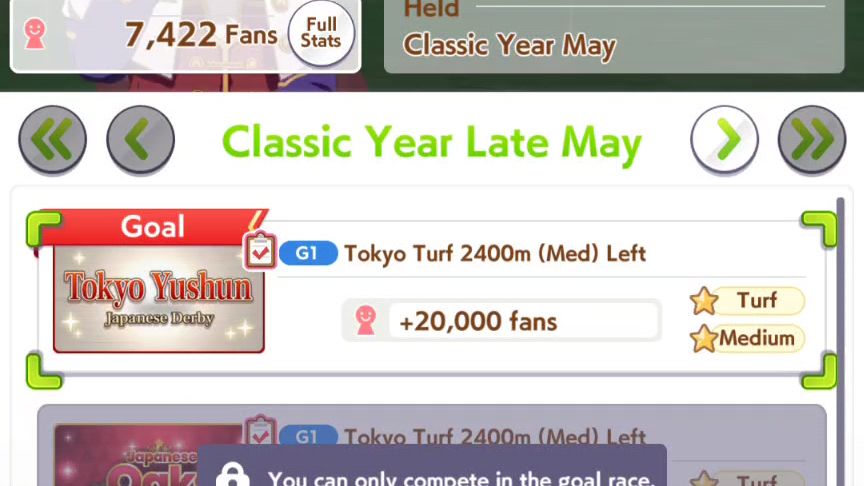This screenshot has width=864, height=486.
Task: Go to next turn with right arrow
Action: [724, 141]
